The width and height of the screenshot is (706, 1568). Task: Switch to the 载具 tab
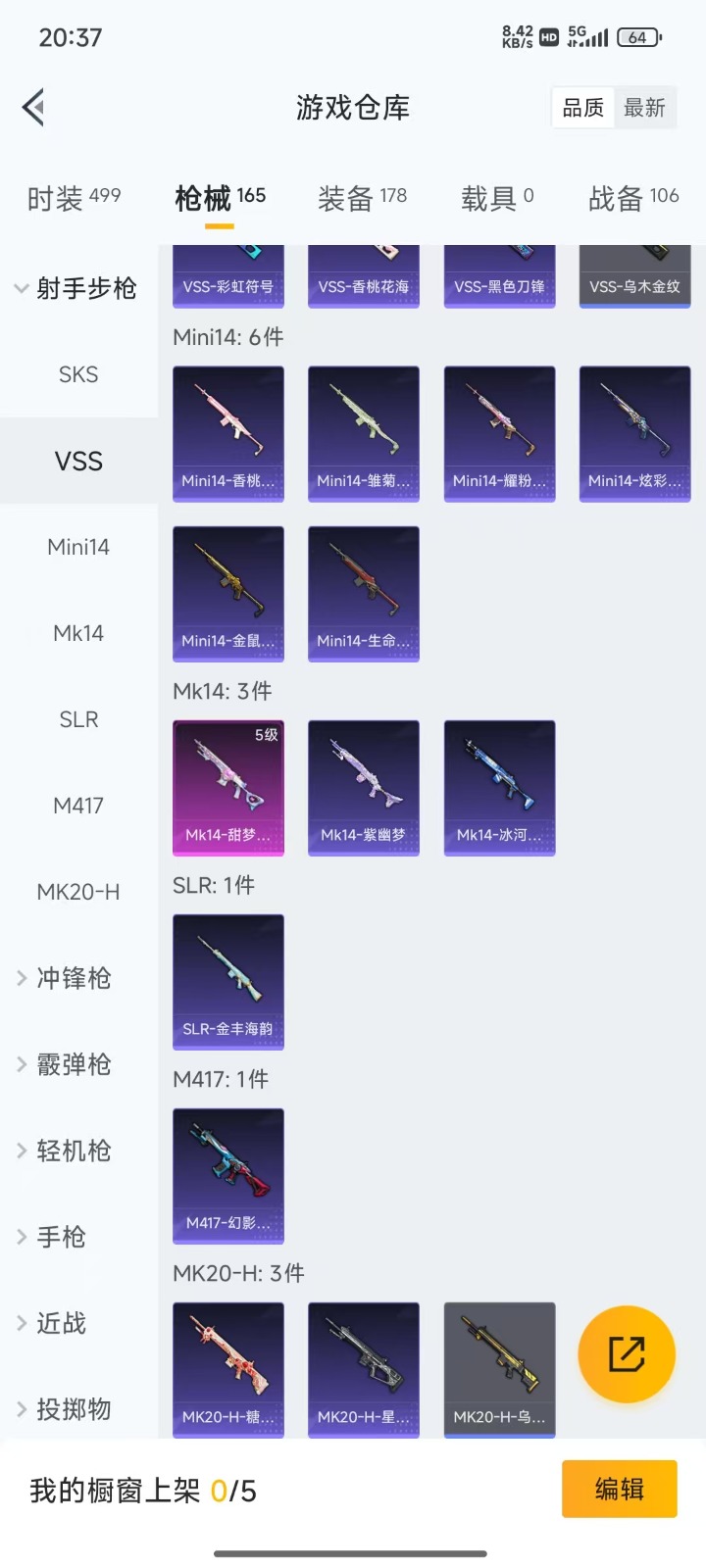click(x=497, y=199)
